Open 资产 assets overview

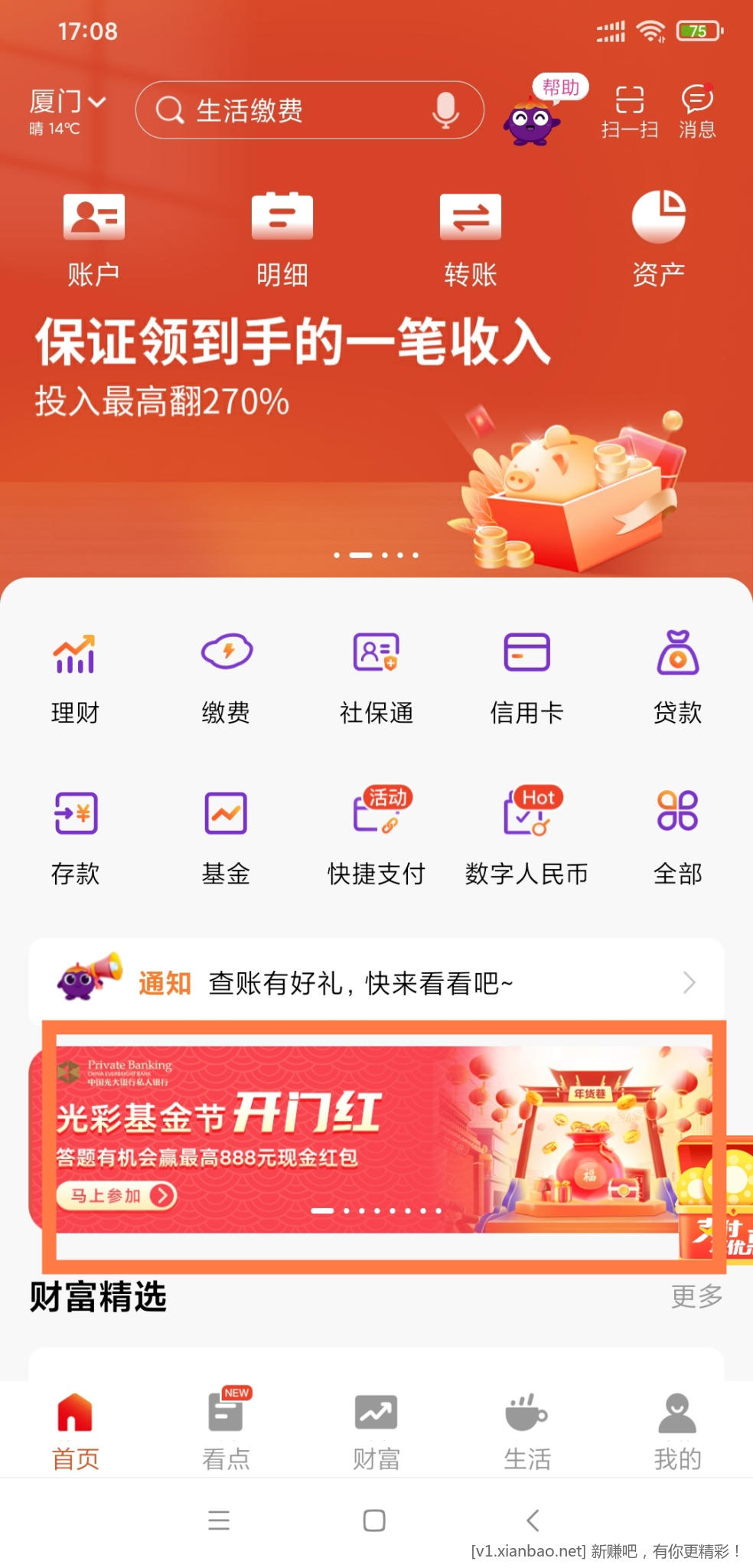click(658, 239)
